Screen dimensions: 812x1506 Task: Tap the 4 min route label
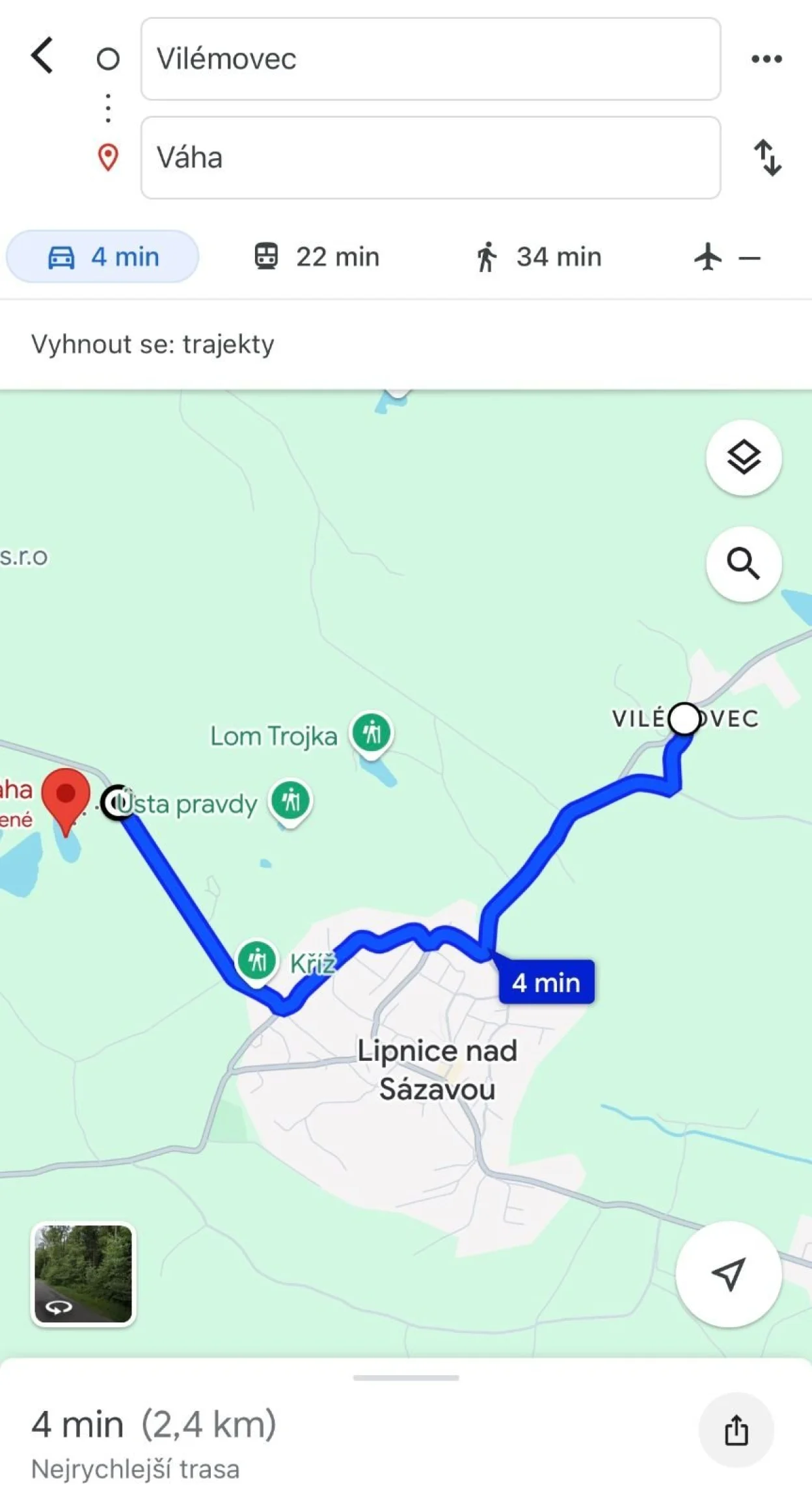click(x=546, y=983)
